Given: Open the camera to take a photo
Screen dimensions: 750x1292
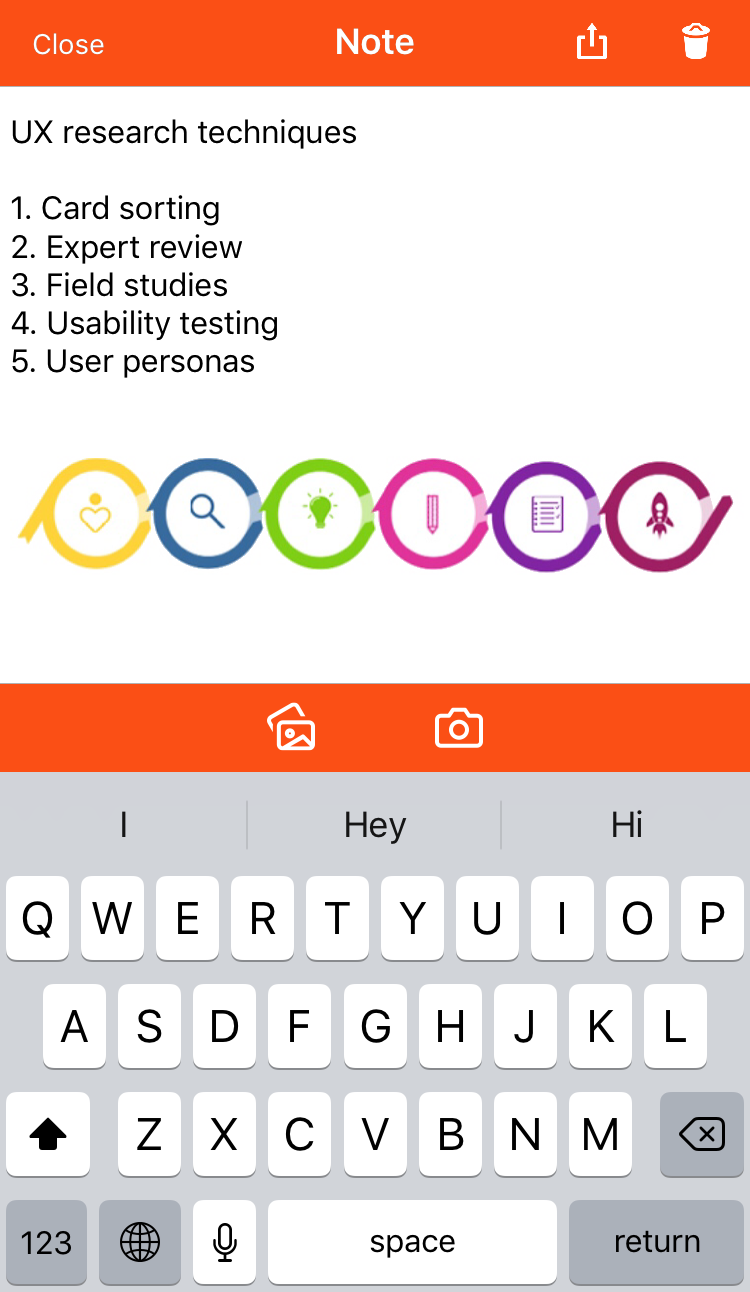Looking at the screenshot, I should coord(459,728).
